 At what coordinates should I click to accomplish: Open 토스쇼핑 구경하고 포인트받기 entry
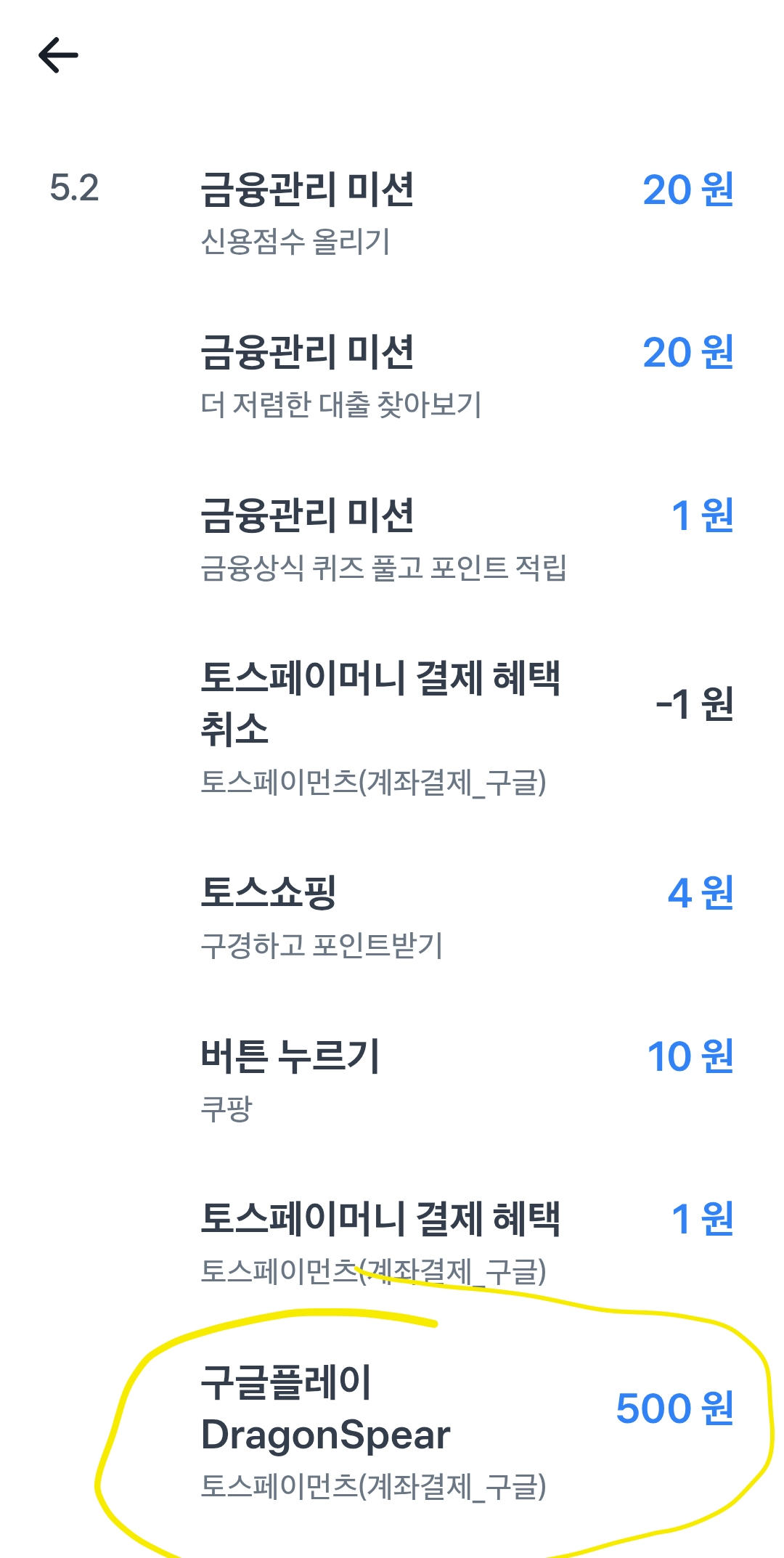pos(392,917)
